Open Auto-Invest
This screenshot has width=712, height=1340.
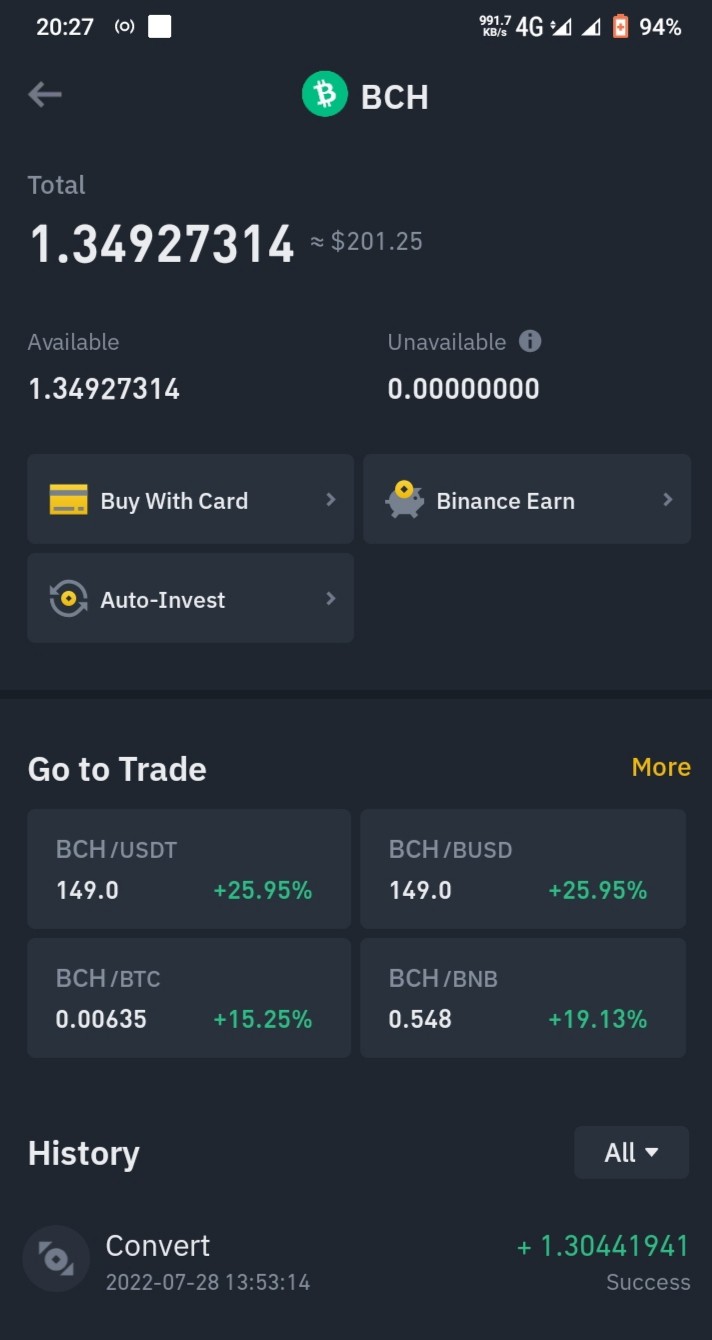pyautogui.click(x=190, y=598)
